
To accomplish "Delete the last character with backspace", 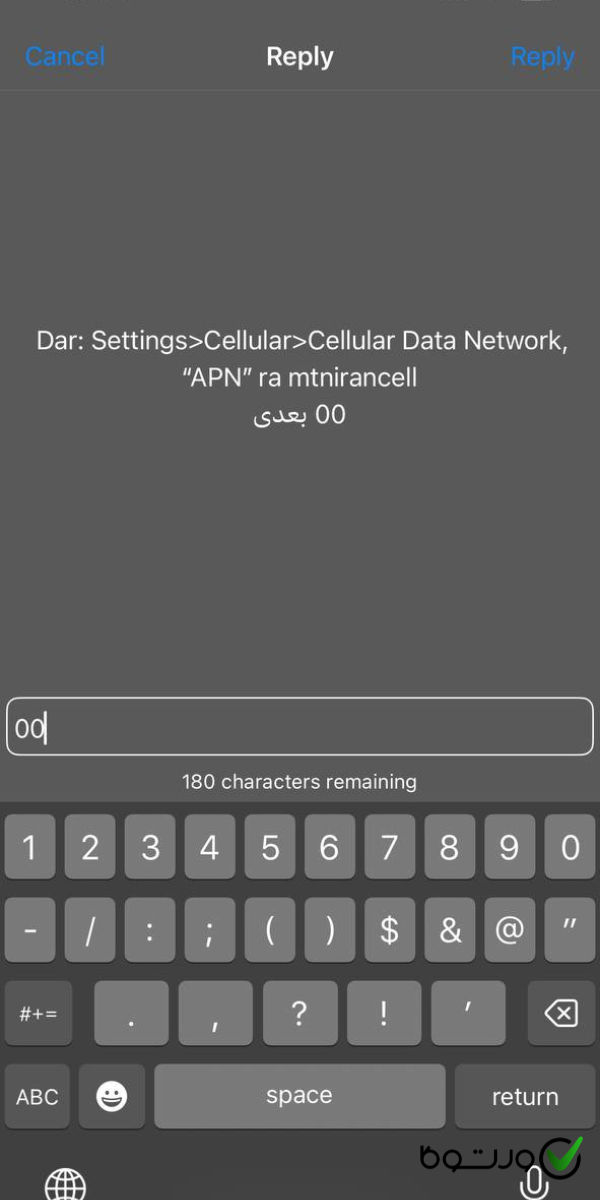I will pos(561,1014).
